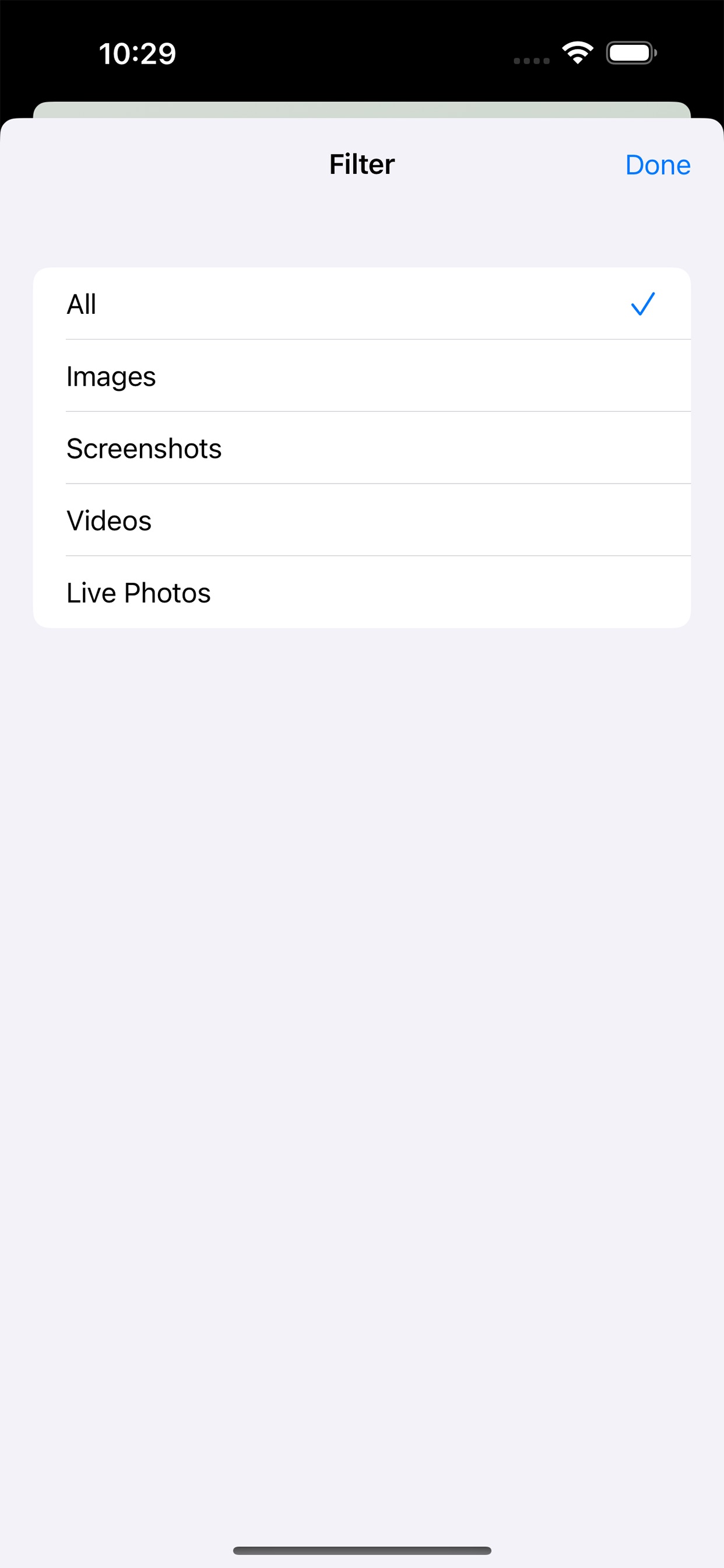Screen dimensions: 724x1568
Task: Filter by Images
Action: (x=361, y=376)
